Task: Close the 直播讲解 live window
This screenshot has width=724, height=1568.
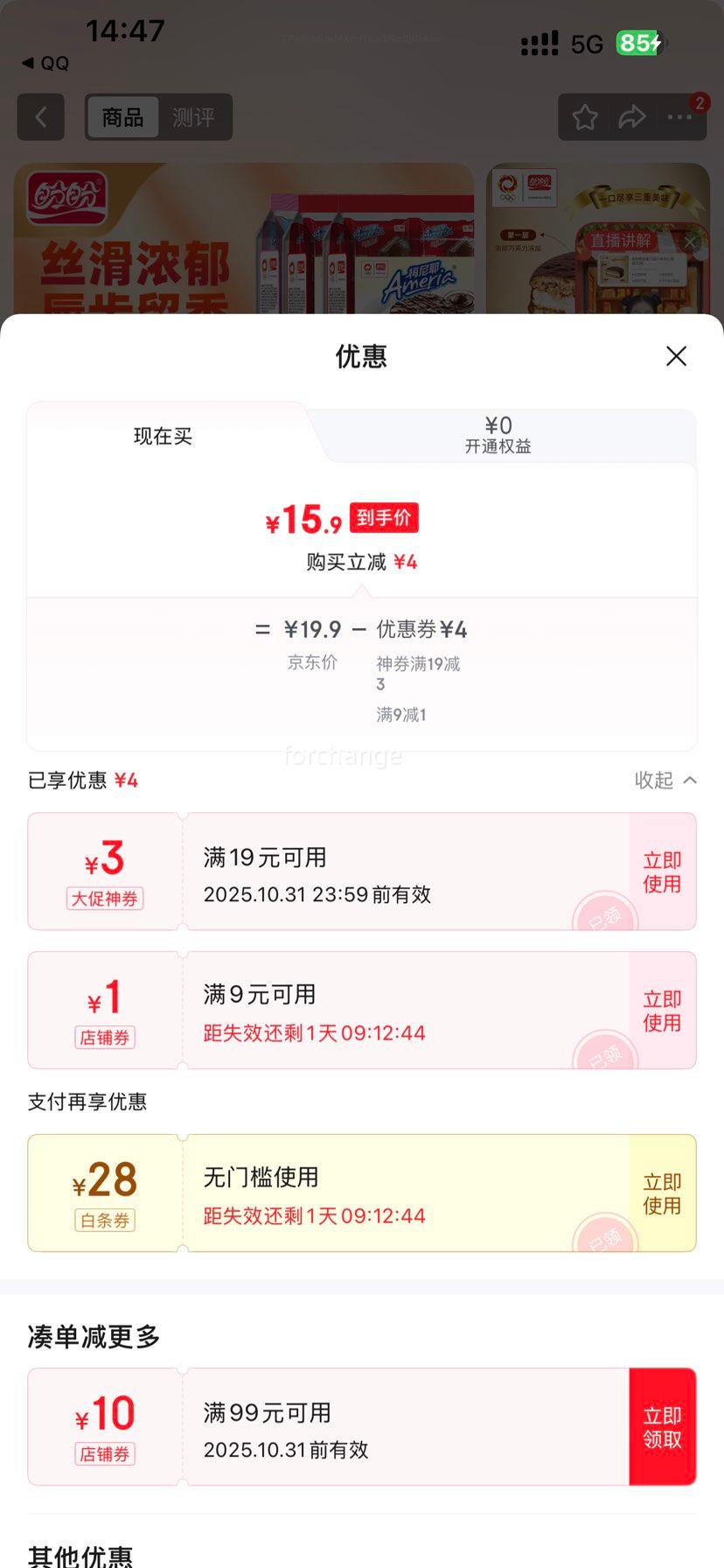Action: pyautogui.click(x=691, y=242)
